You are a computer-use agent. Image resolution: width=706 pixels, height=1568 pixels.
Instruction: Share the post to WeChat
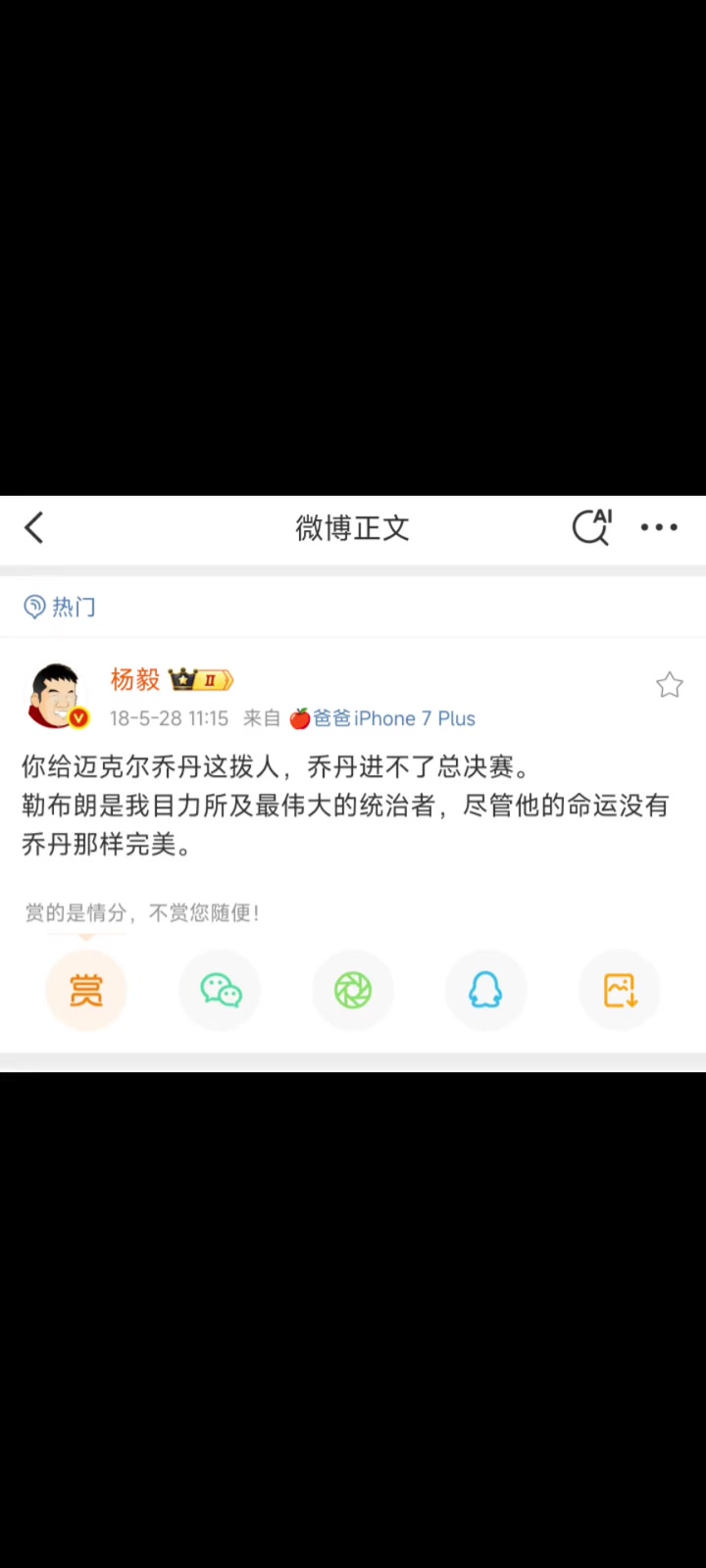[220, 991]
